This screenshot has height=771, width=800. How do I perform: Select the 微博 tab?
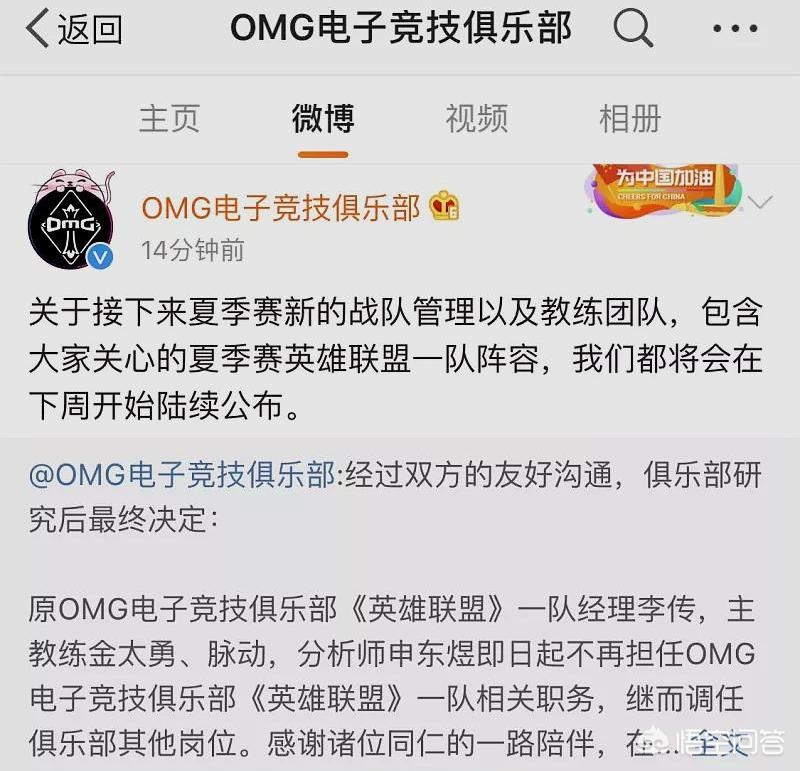click(323, 118)
